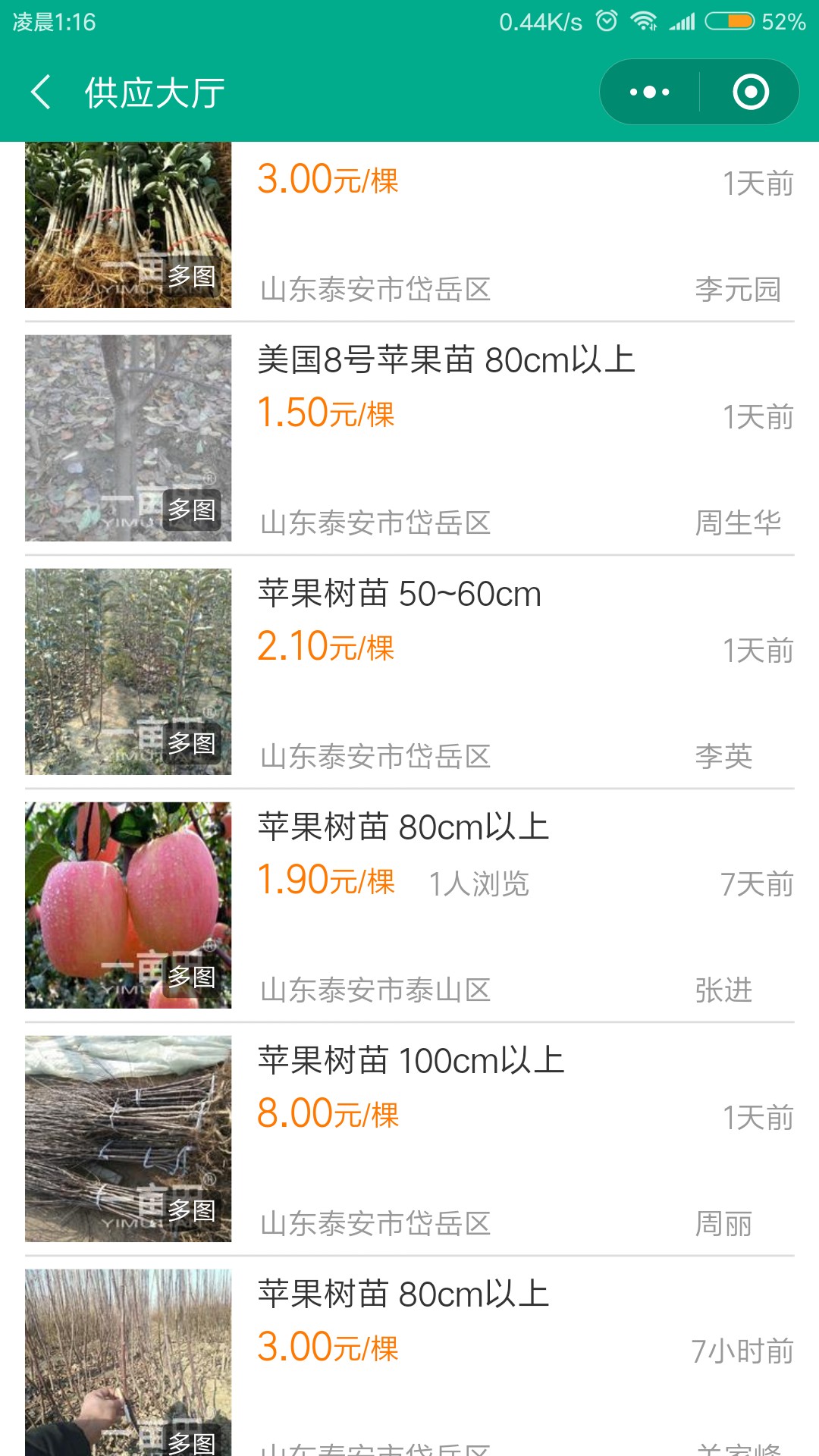View photos of the 美国8号苹果苗 listing
Viewport: 819px width, 1456px height.
128,438
